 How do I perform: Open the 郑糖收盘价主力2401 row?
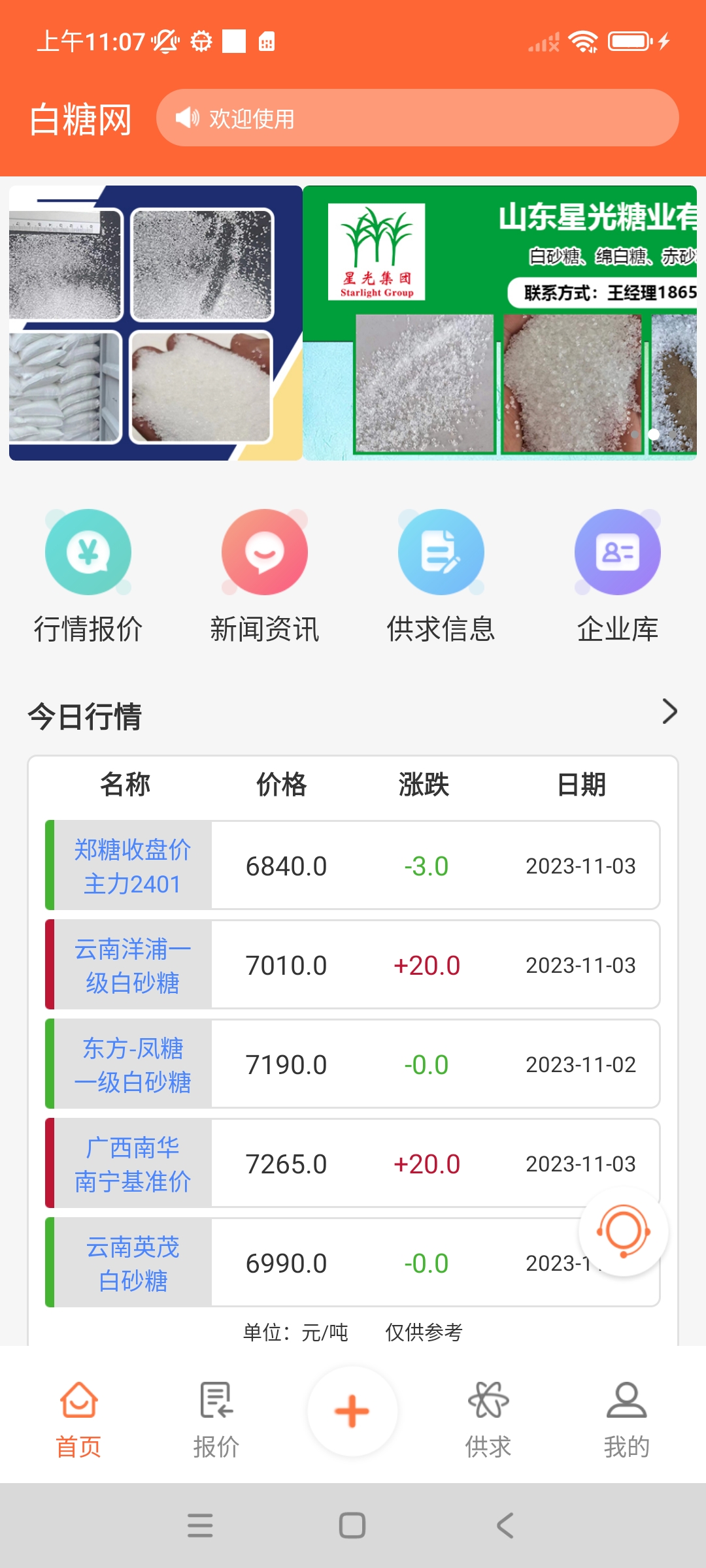[x=353, y=866]
